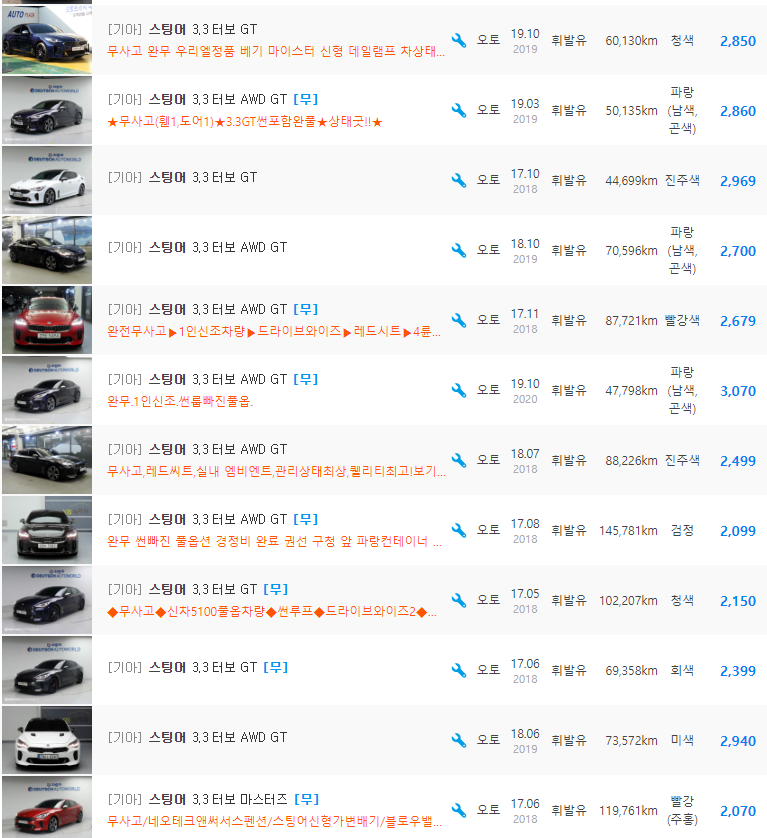Select the wrench icon on the 빨강색 87,721km listing
The image size is (767, 838).
(x=458, y=319)
